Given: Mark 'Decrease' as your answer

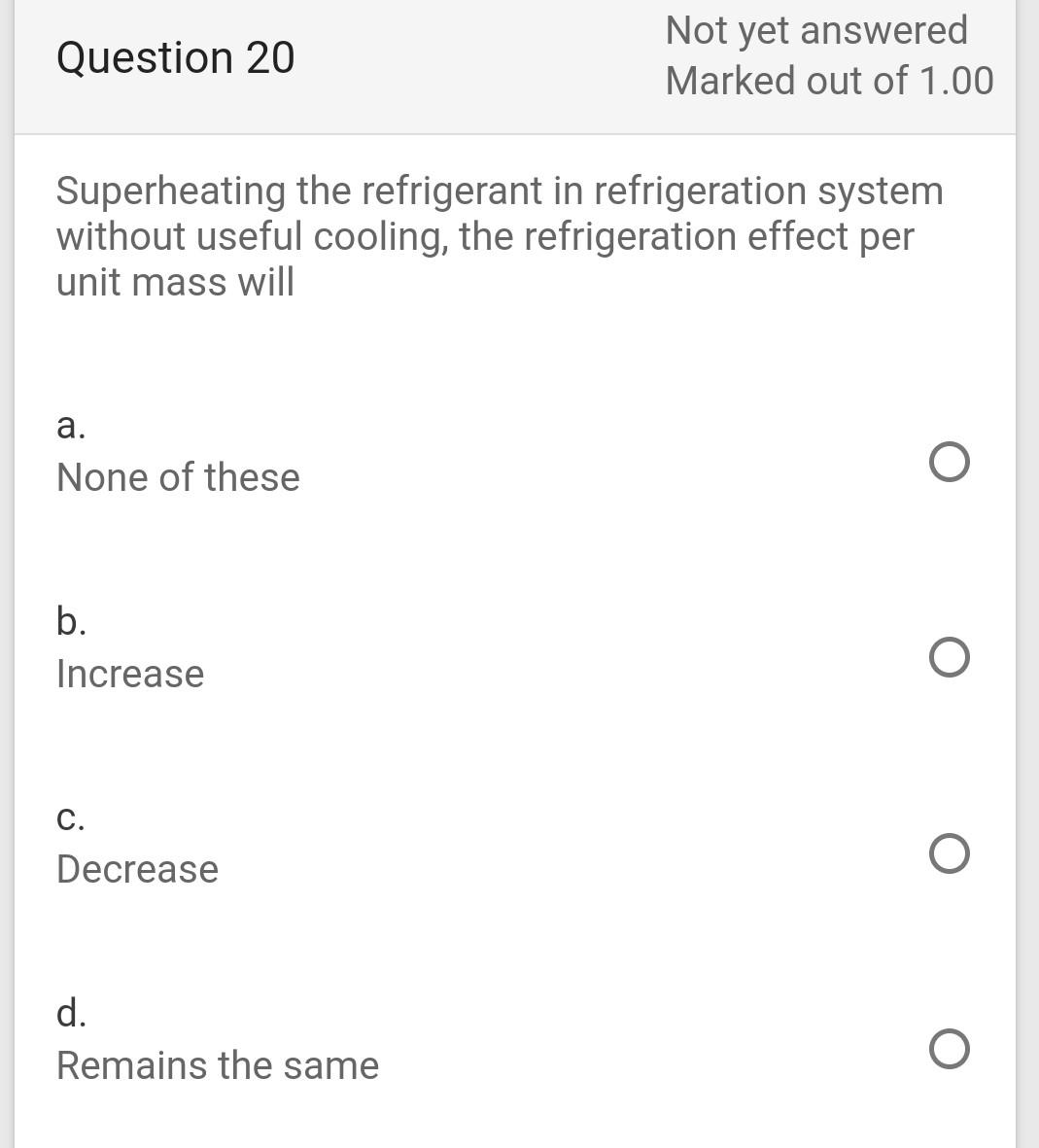Looking at the screenshot, I should 949,853.
